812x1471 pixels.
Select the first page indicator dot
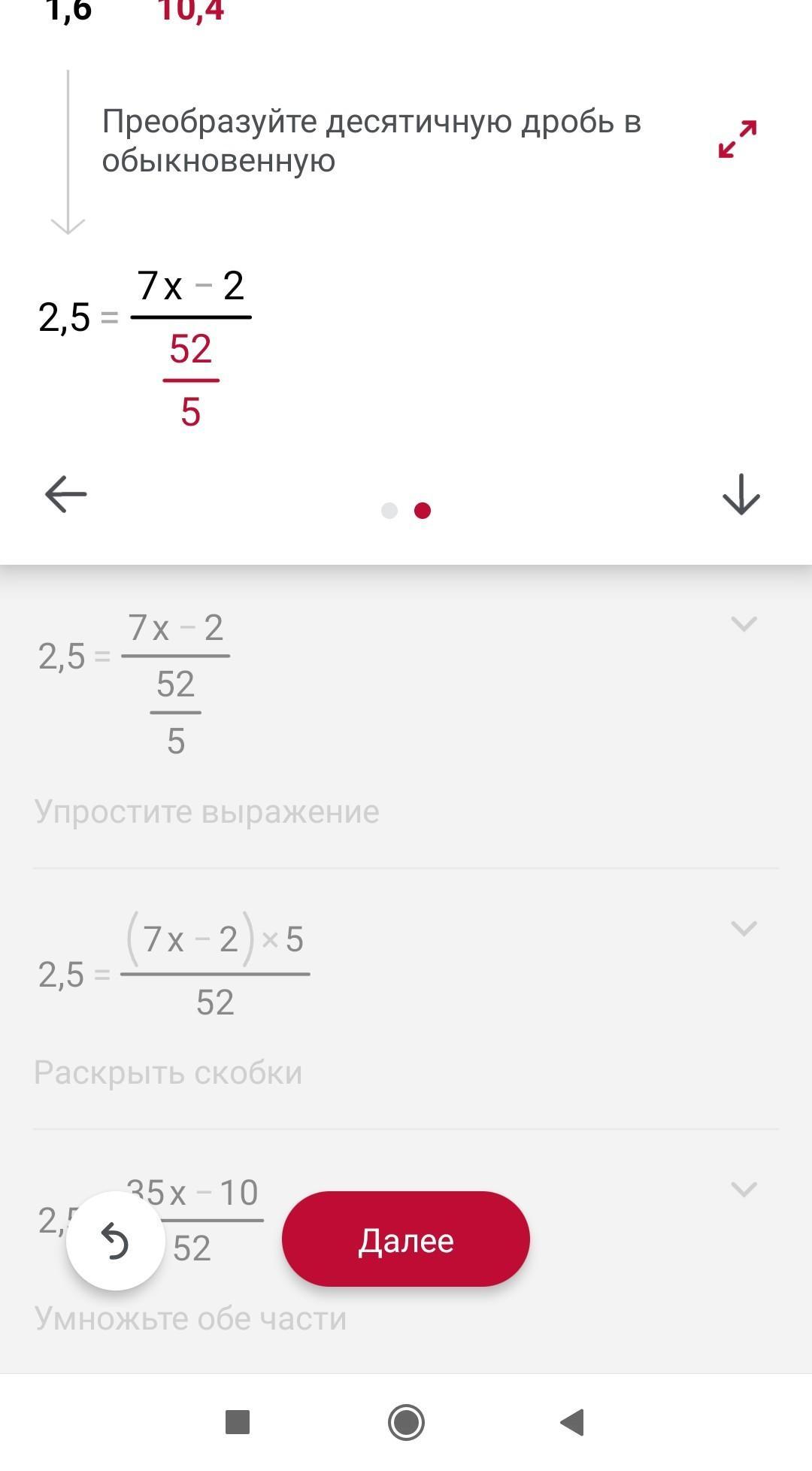[389, 511]
